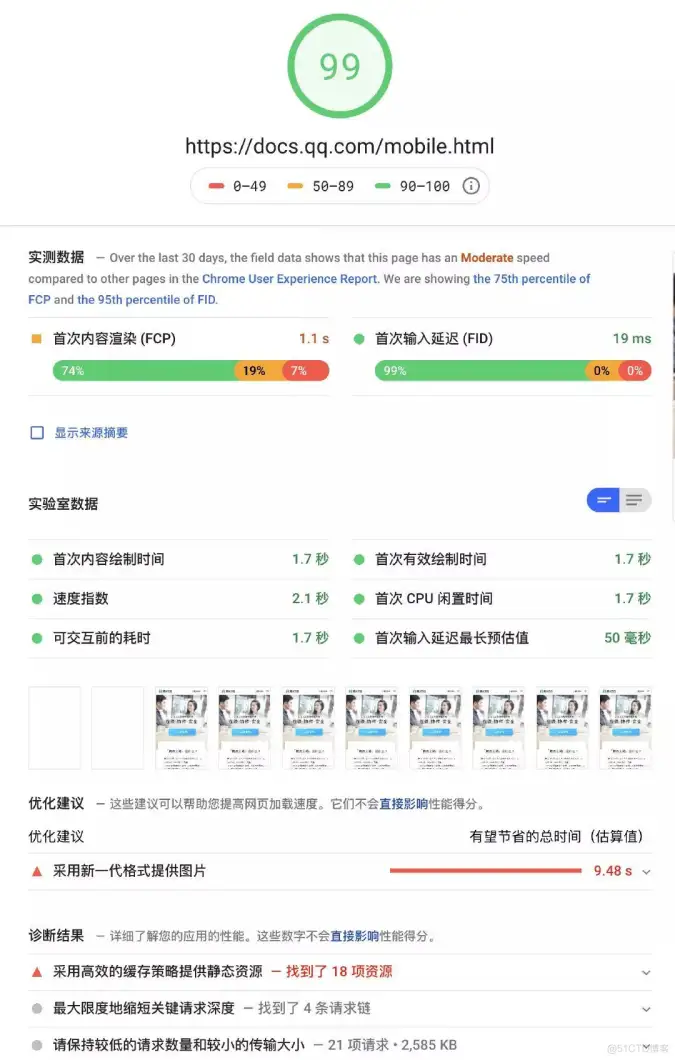The height and width of the screenshot is (1060, 675).
Task: Open the 95th percentile of FID link
Action: [145, 299]
